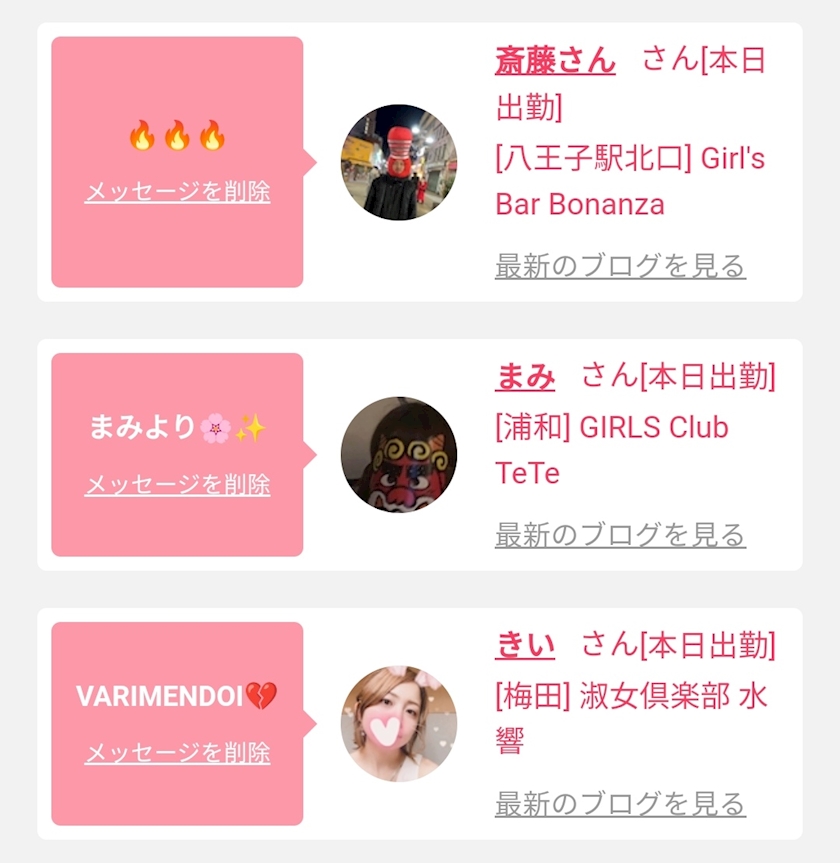View the latest blog of きい

click(620, 803)
